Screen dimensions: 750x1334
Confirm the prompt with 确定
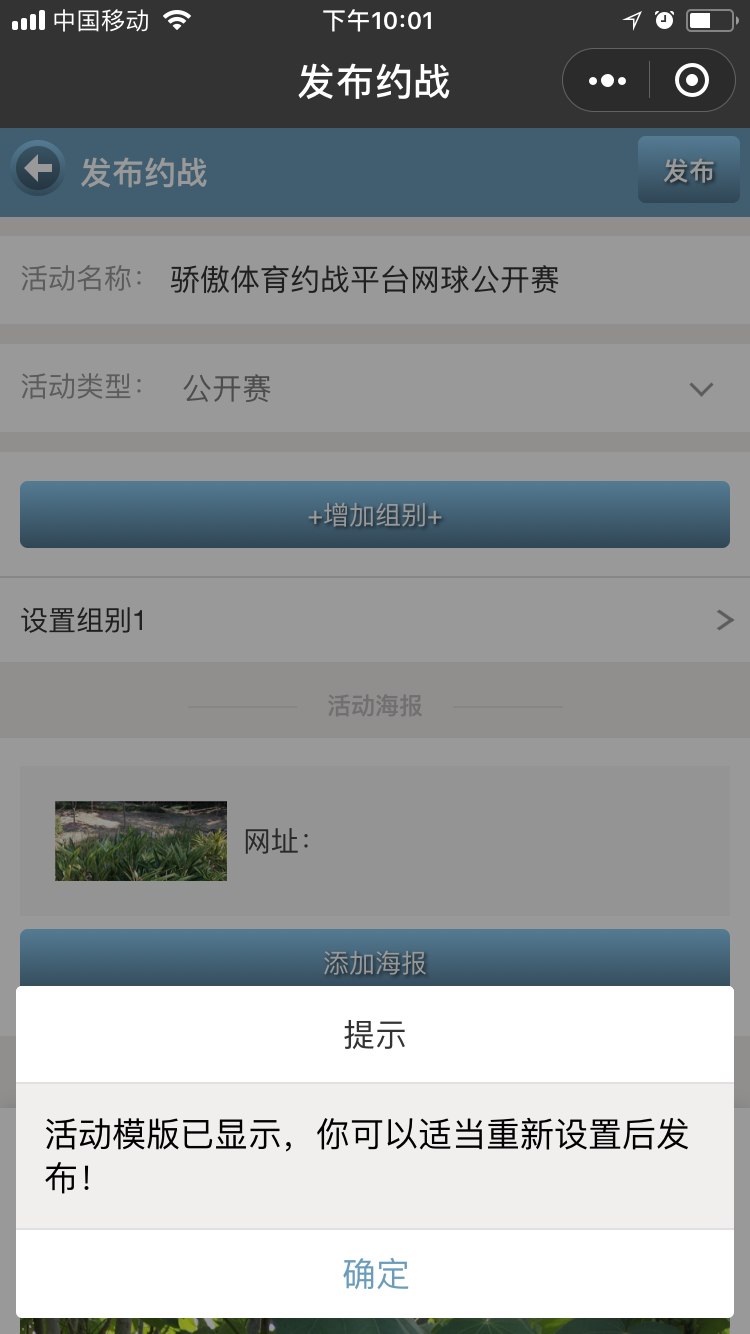click(x=375, y=1273)
